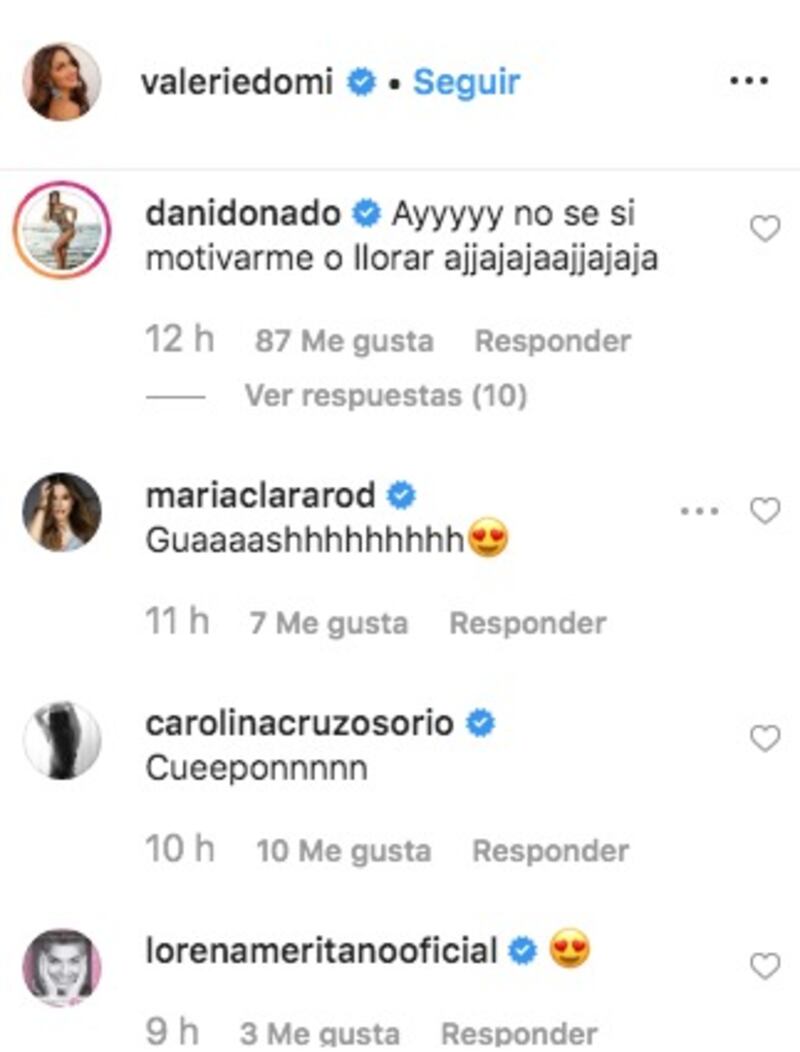Like danidonado's comment
800x1052 pixels.
[765, 230]
